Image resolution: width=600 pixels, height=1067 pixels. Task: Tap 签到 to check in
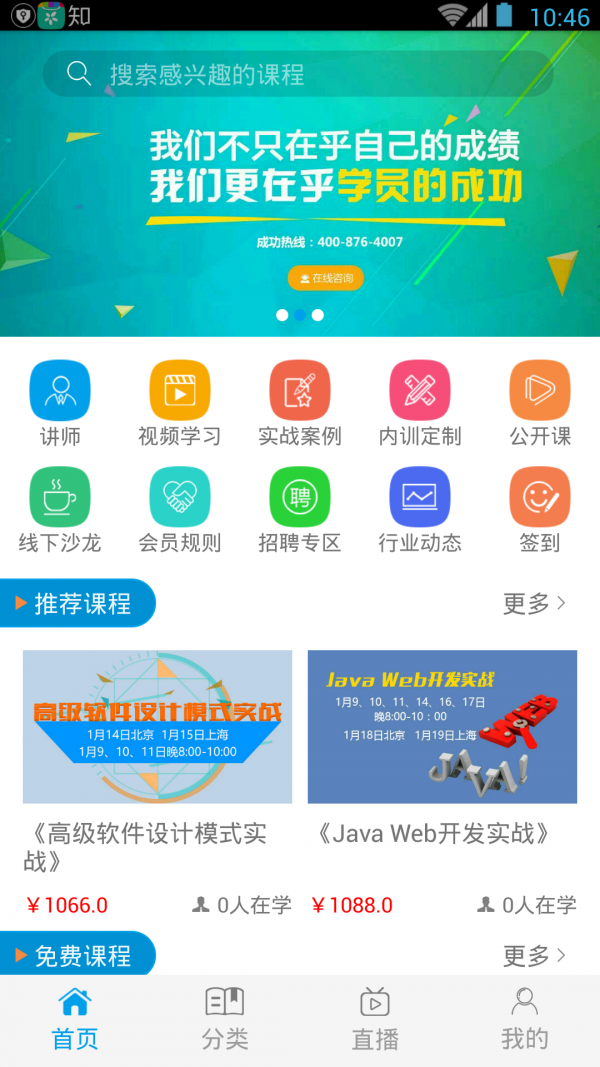click(x=540, y=510)
